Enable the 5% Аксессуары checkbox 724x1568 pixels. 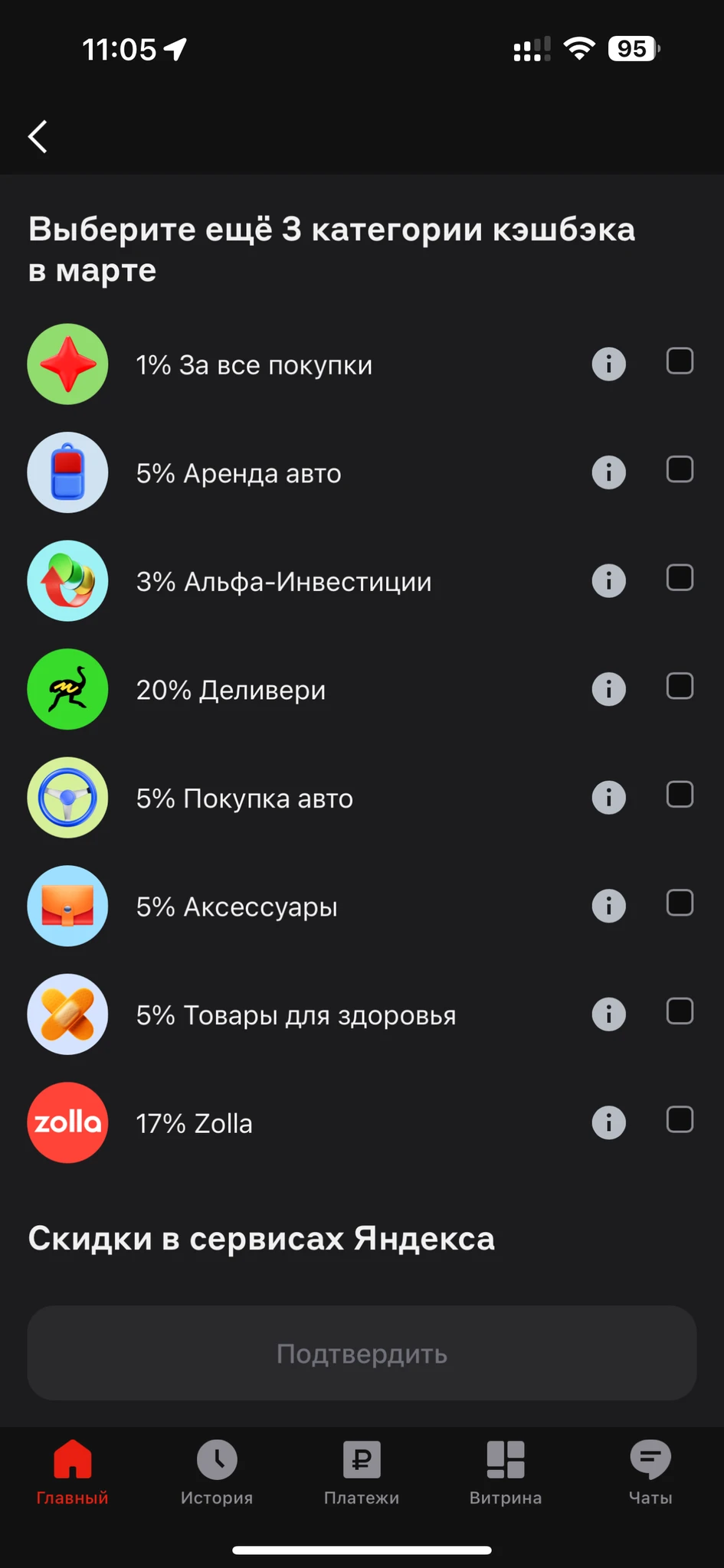pyautogui.click(x=680, y=903)
